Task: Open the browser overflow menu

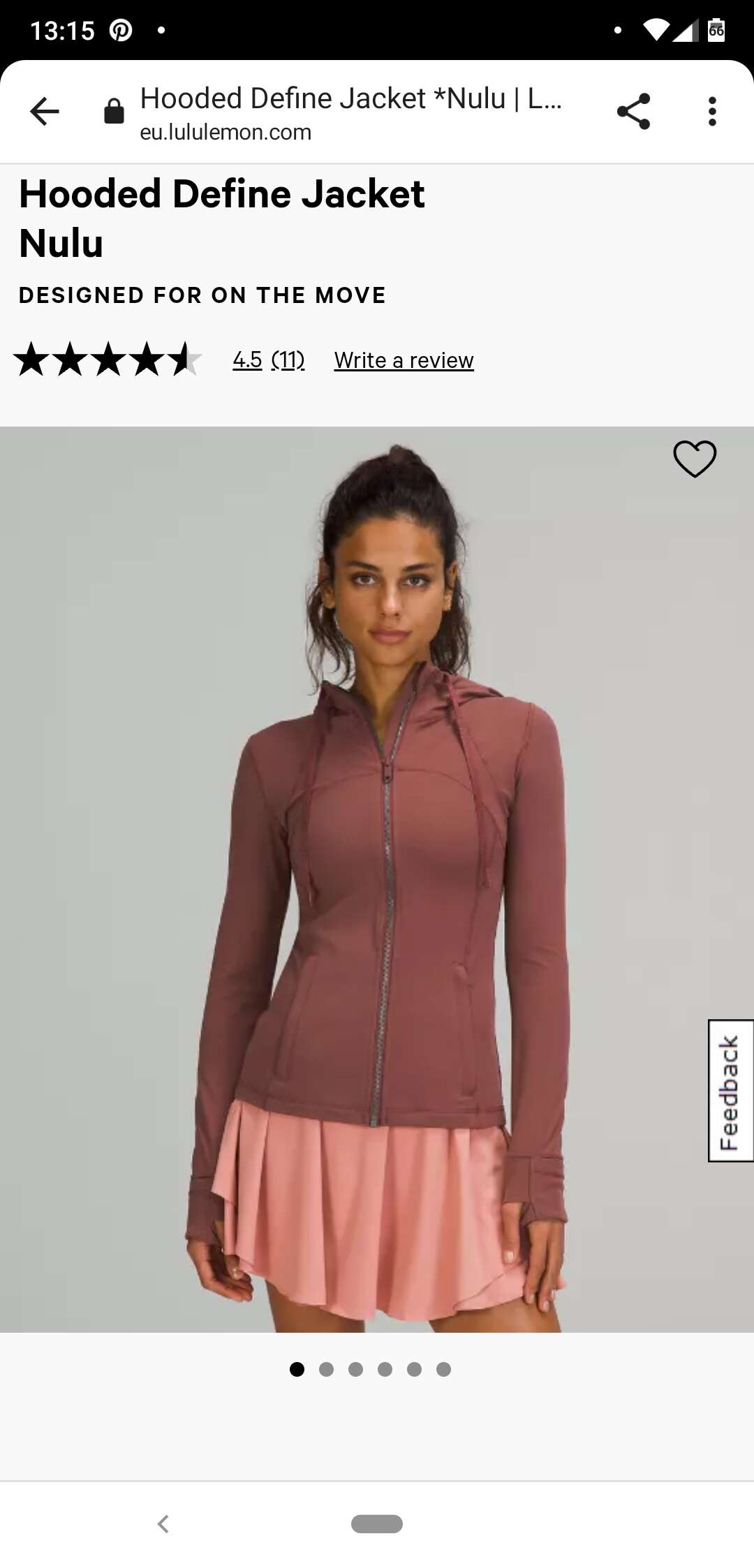Action: coord(711,112)
